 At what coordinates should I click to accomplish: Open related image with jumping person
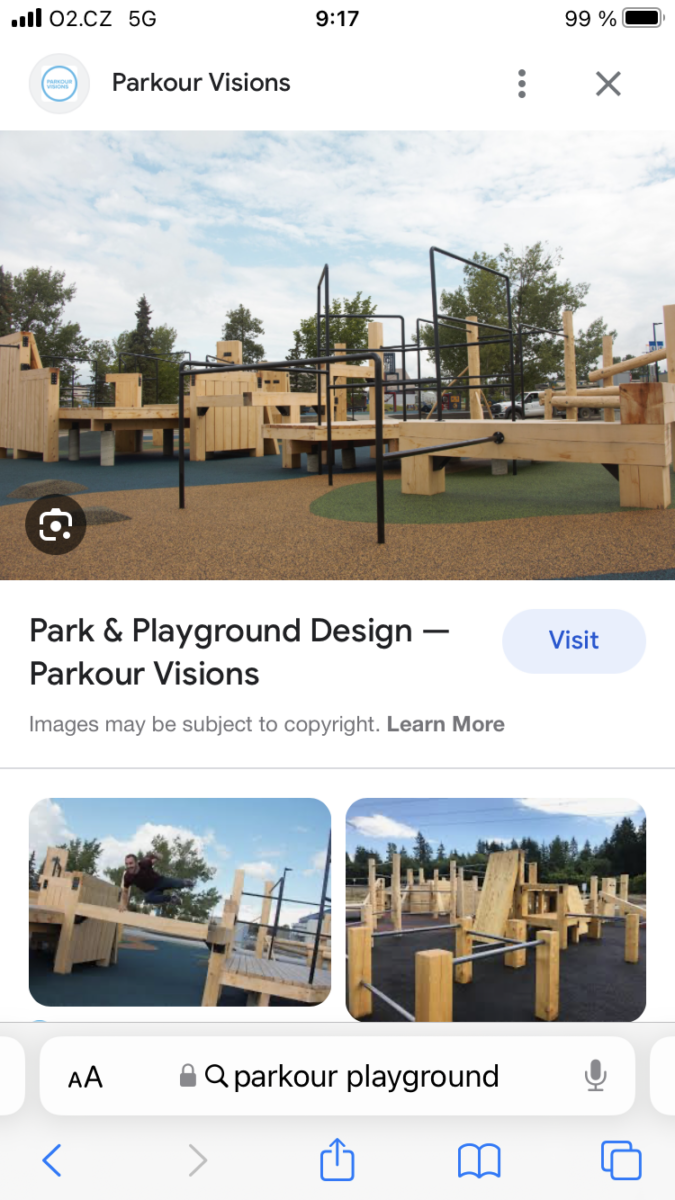[x=180, y=901]
